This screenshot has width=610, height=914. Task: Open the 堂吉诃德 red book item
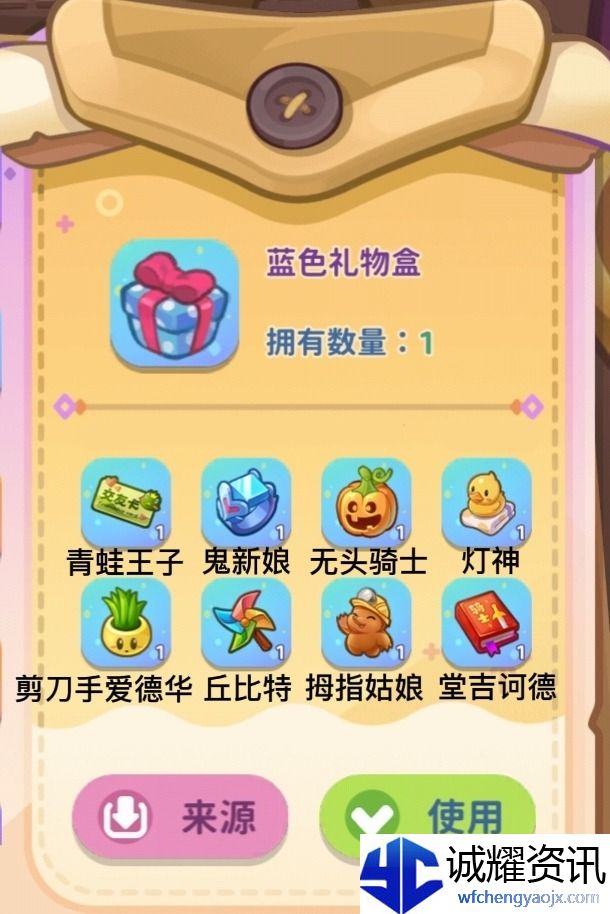click(486, 623)
